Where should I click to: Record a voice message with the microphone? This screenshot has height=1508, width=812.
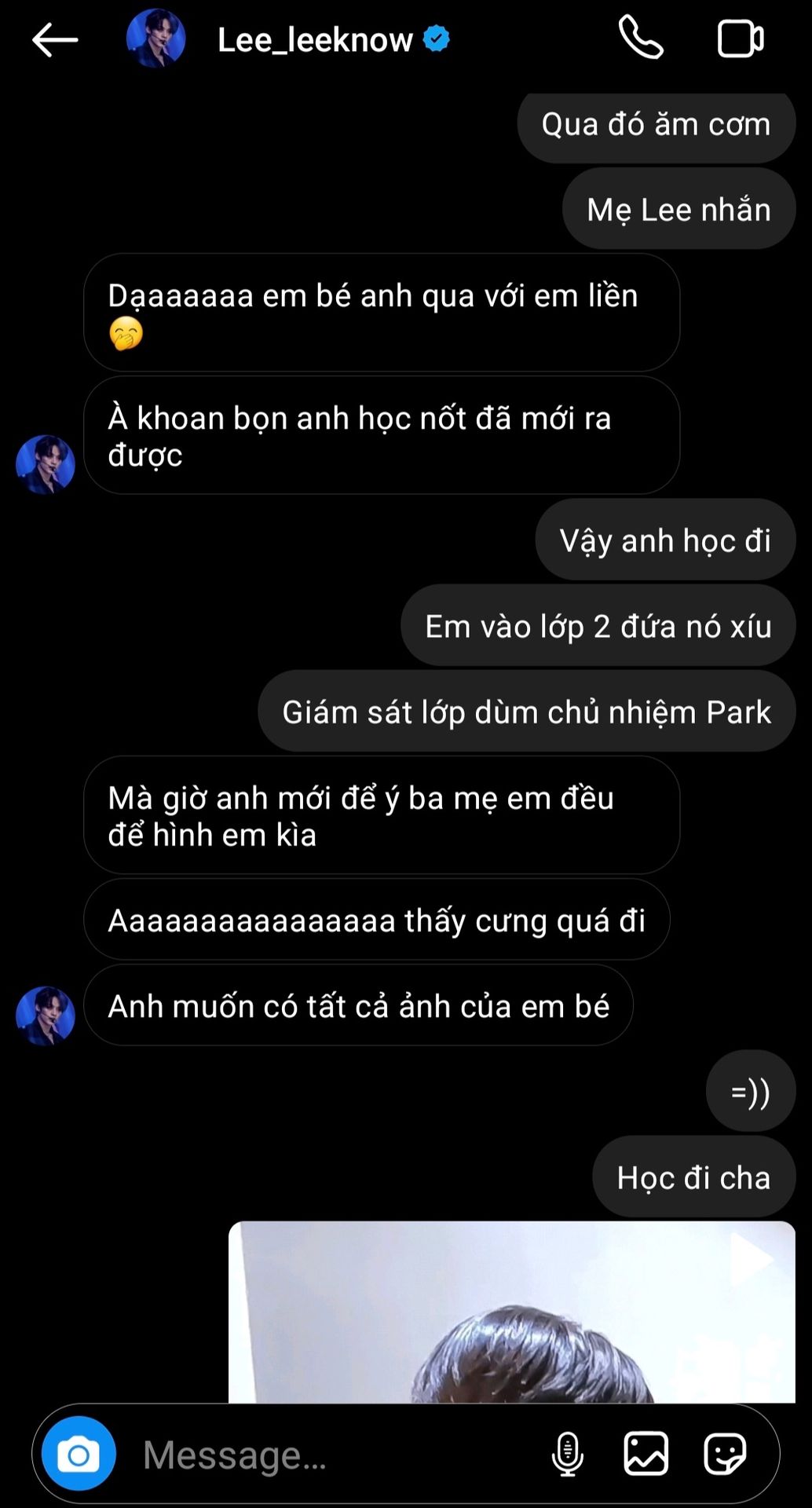coord(567,1454)
